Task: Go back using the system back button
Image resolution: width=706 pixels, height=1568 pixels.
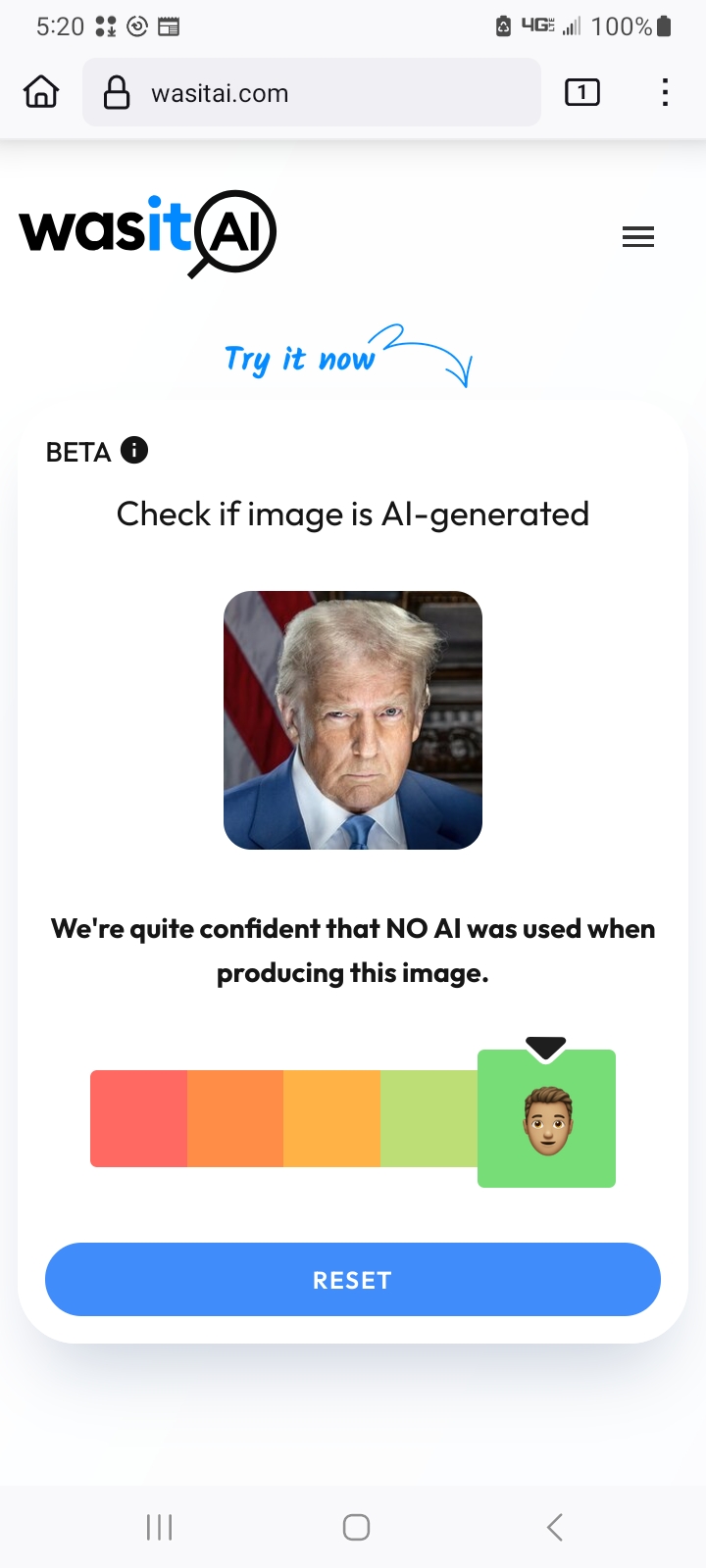Action: (554, 1526)
